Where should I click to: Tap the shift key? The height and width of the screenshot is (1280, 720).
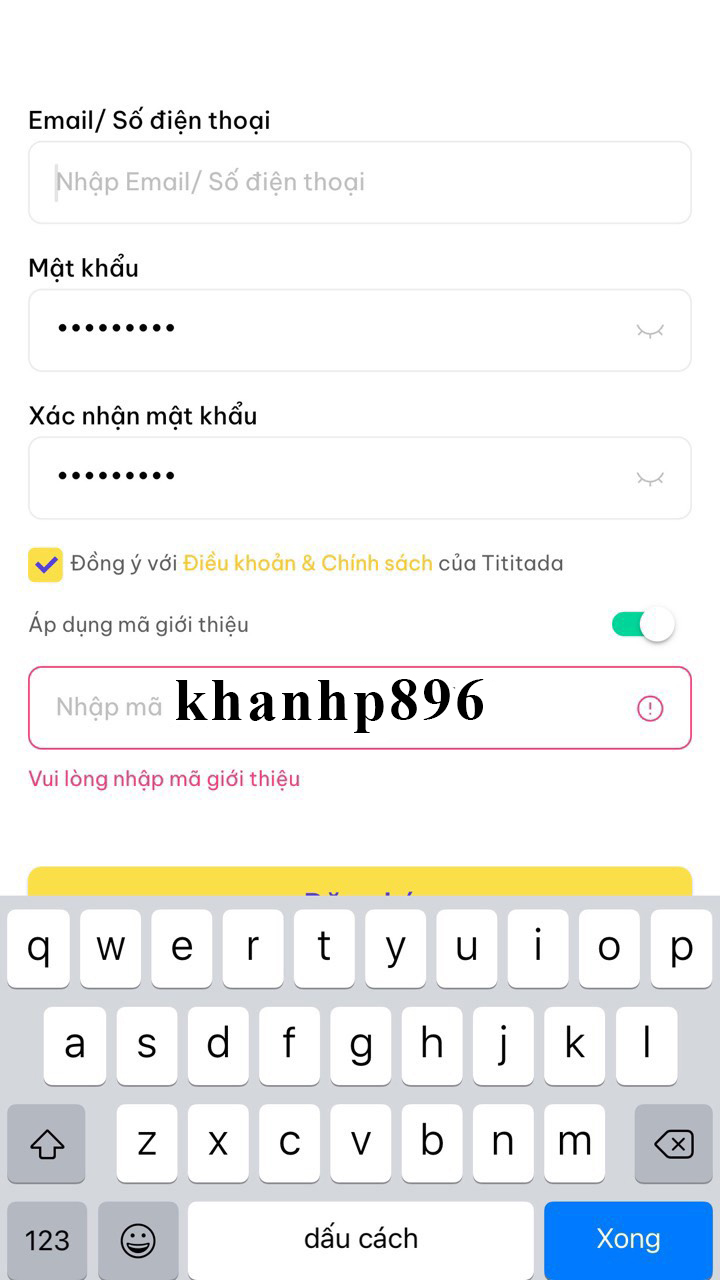pyautogui.click(x=47, y=1143)
